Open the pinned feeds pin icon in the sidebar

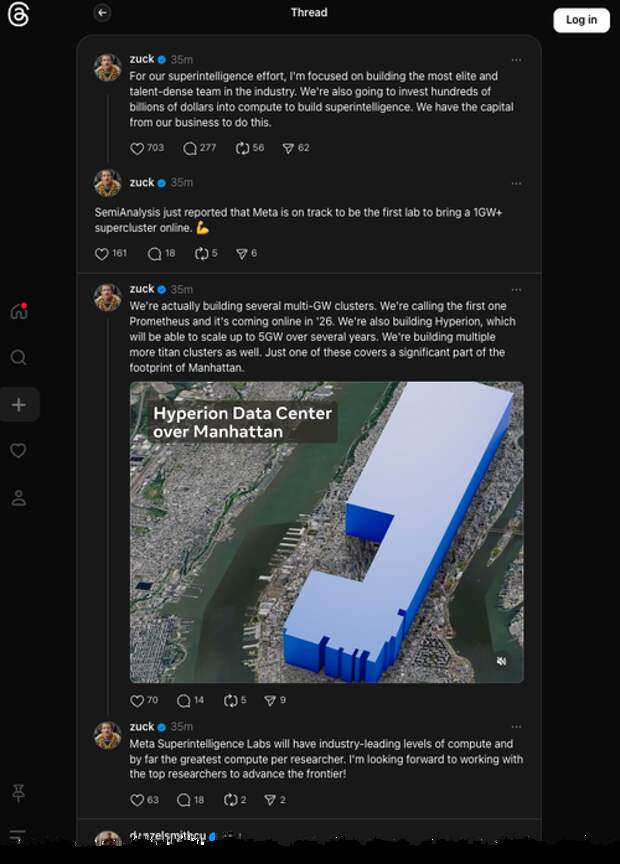[18, 792]
